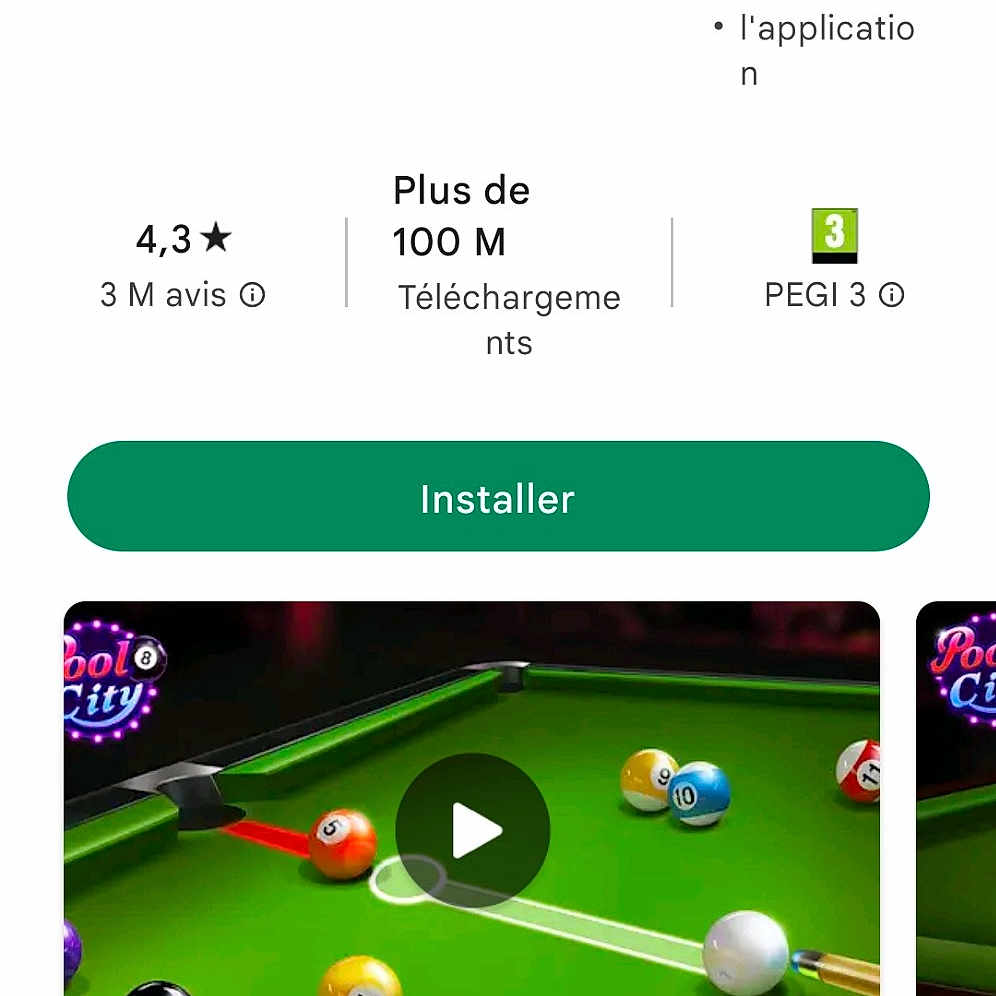This screenshot has height=996, width=996.
Task: Open PEGI 3 rating info icon
Action: tap(891, 295)
